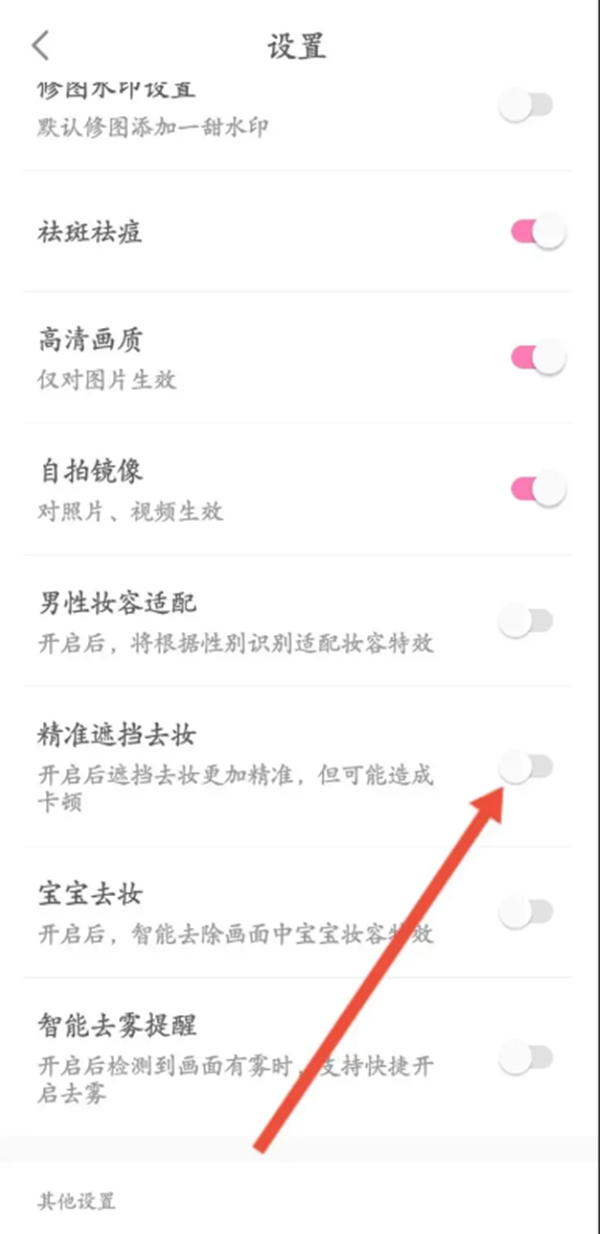Turn off 祛斑祛痘
The image size is (600, 1234).
point(538,233)
